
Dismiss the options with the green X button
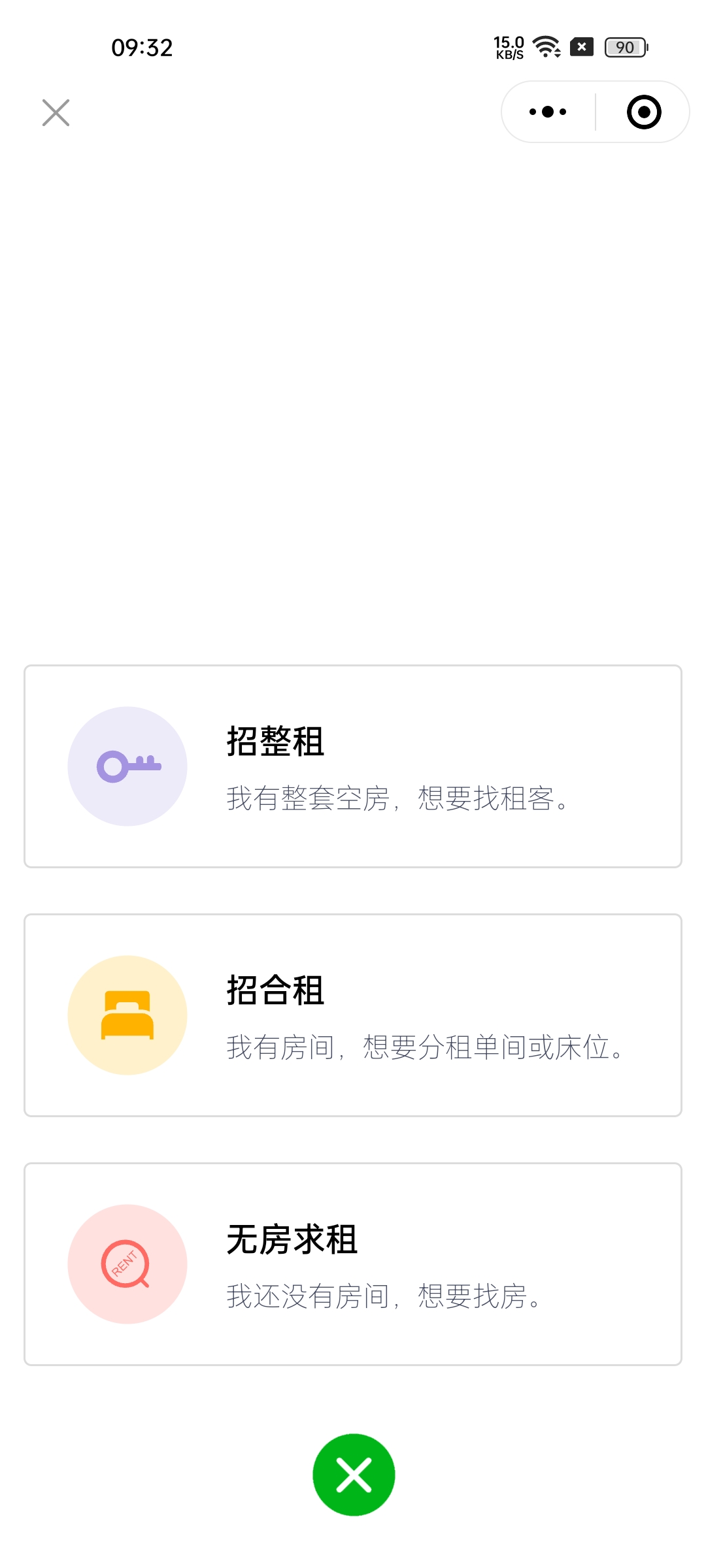(354, 1475)
